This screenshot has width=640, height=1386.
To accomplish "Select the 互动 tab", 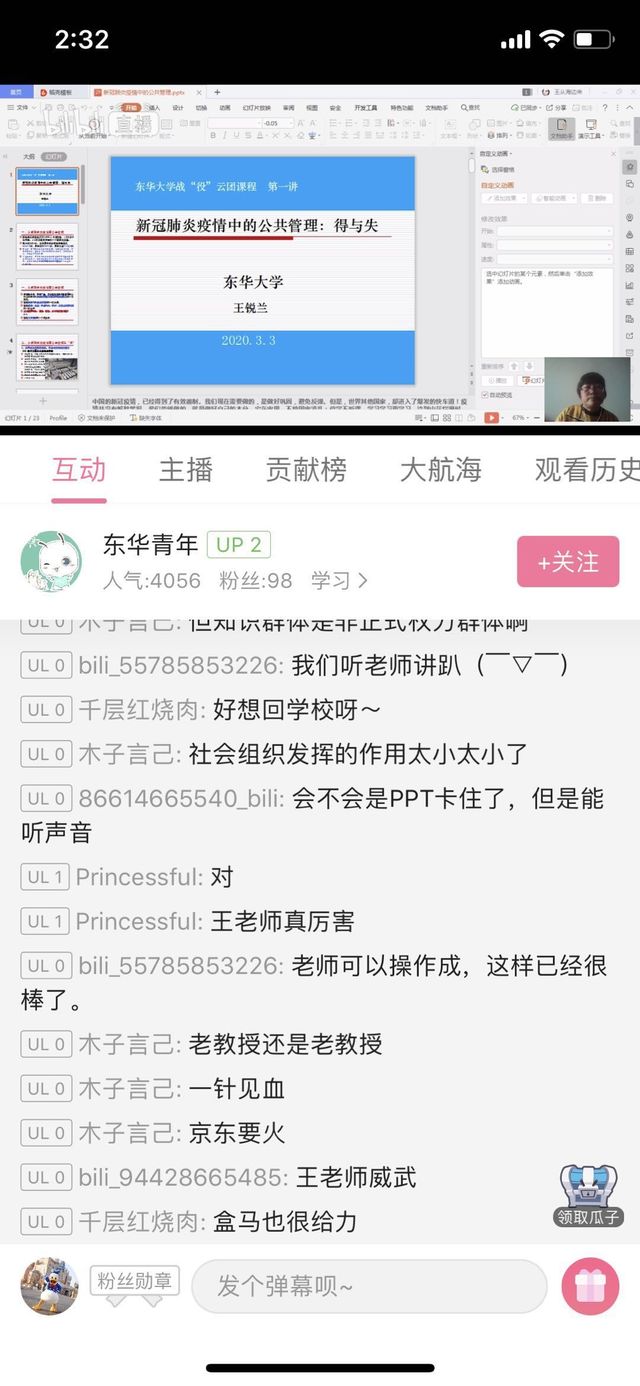I will pos(79,469).
